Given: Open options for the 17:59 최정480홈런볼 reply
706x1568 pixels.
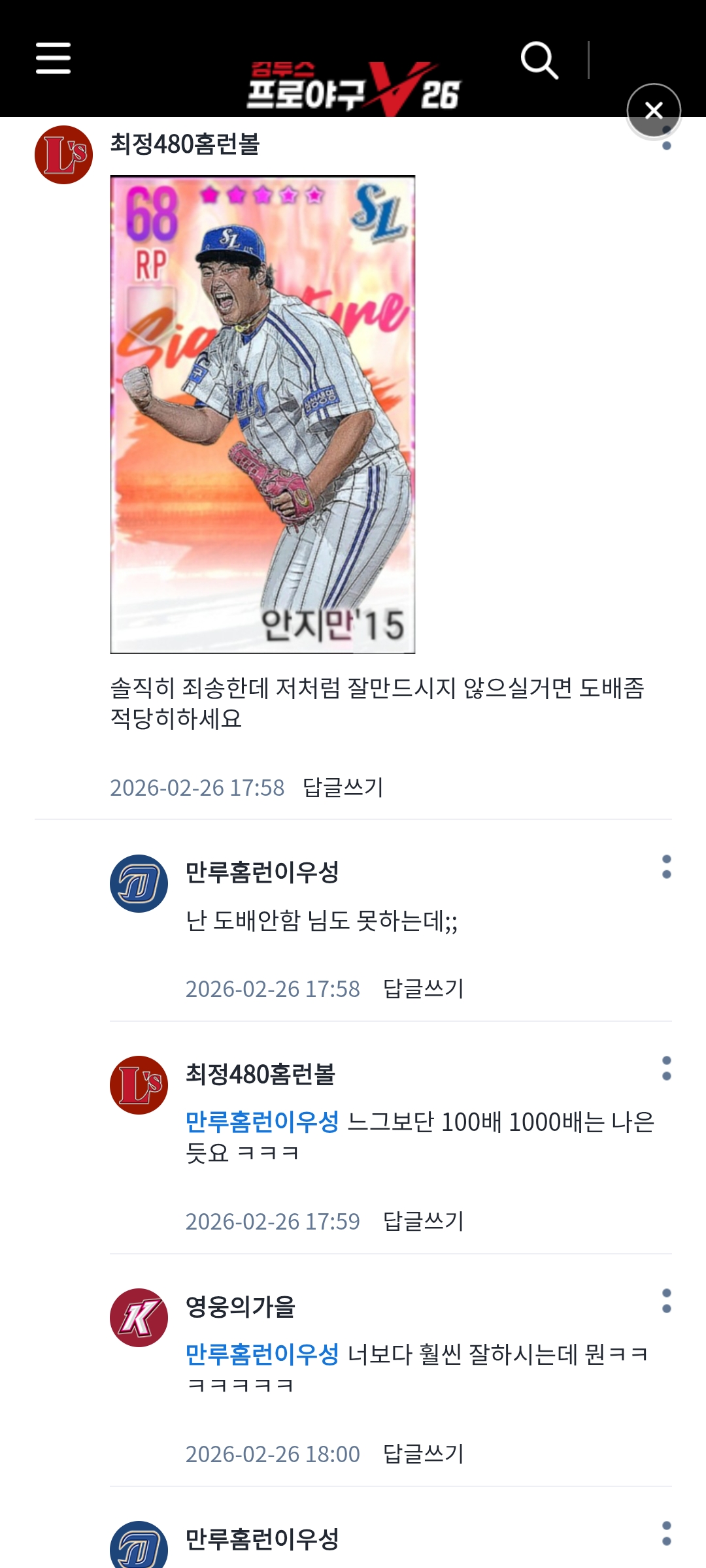Looking at the screenshot, I should (666, 1068).
